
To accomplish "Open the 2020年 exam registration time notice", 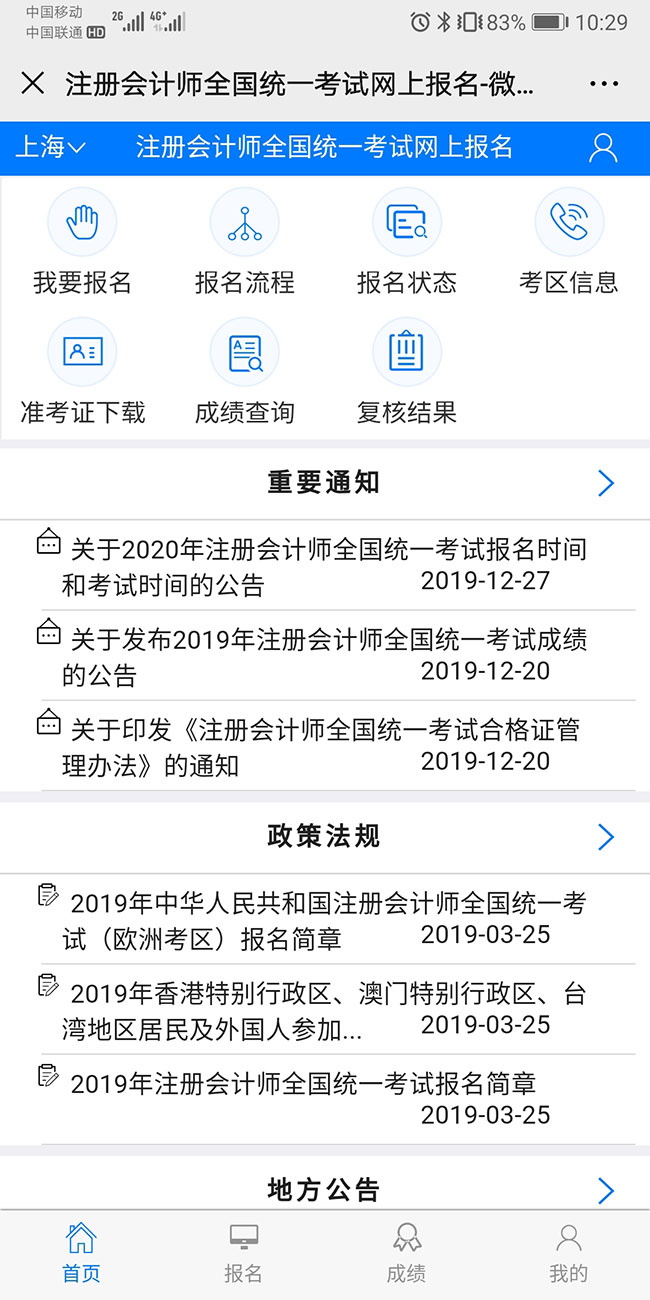I will click(320, 566).
